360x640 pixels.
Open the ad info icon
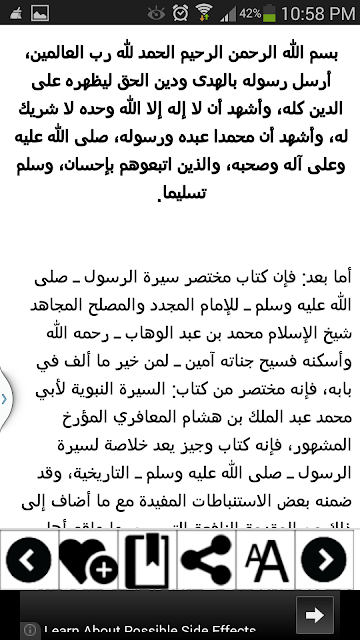point(30,632)
